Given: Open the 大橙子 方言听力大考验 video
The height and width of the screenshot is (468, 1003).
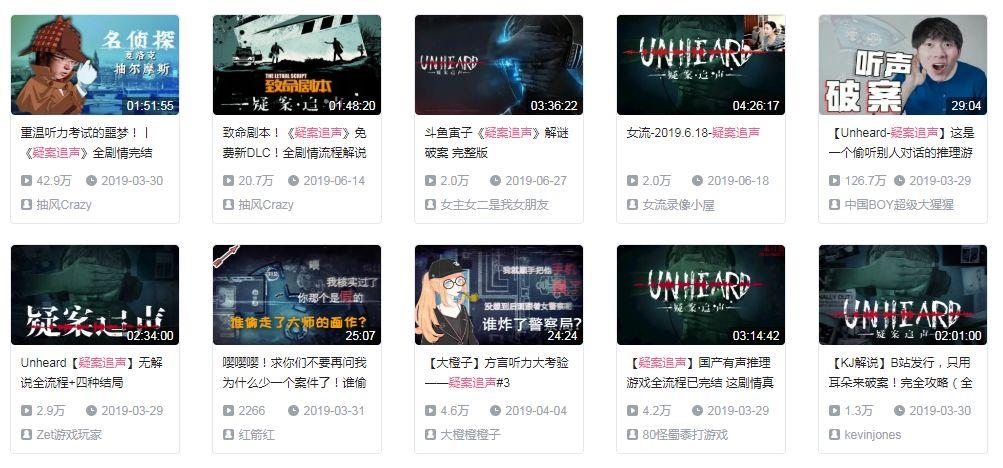Looking at the screenshot, I should tap(499, 295).
